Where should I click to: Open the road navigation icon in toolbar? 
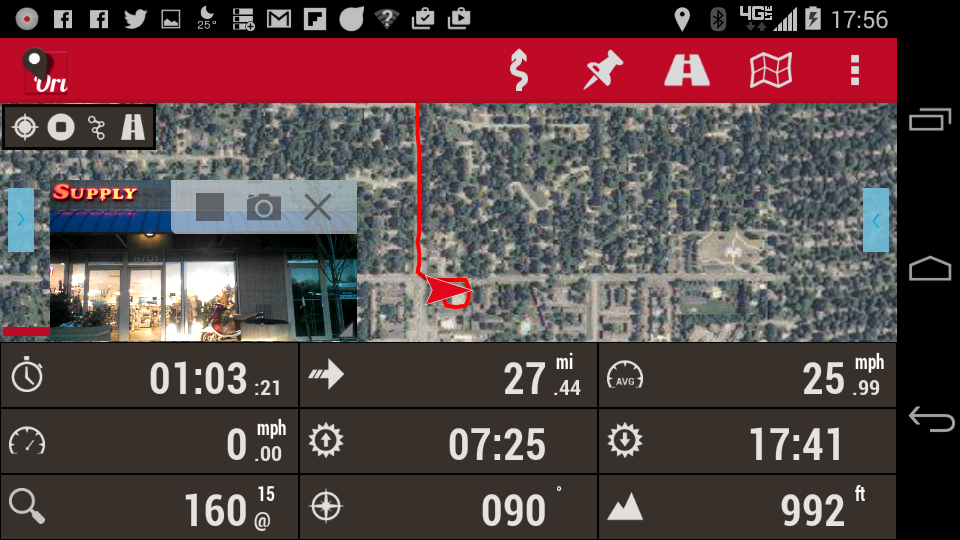coord(687,70)
